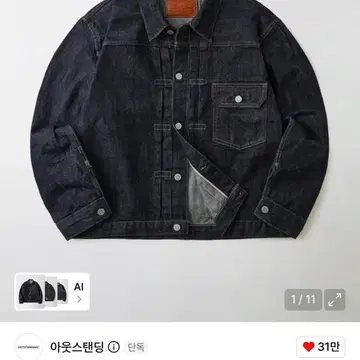Open the denim jacket product photo

(180, 120)
